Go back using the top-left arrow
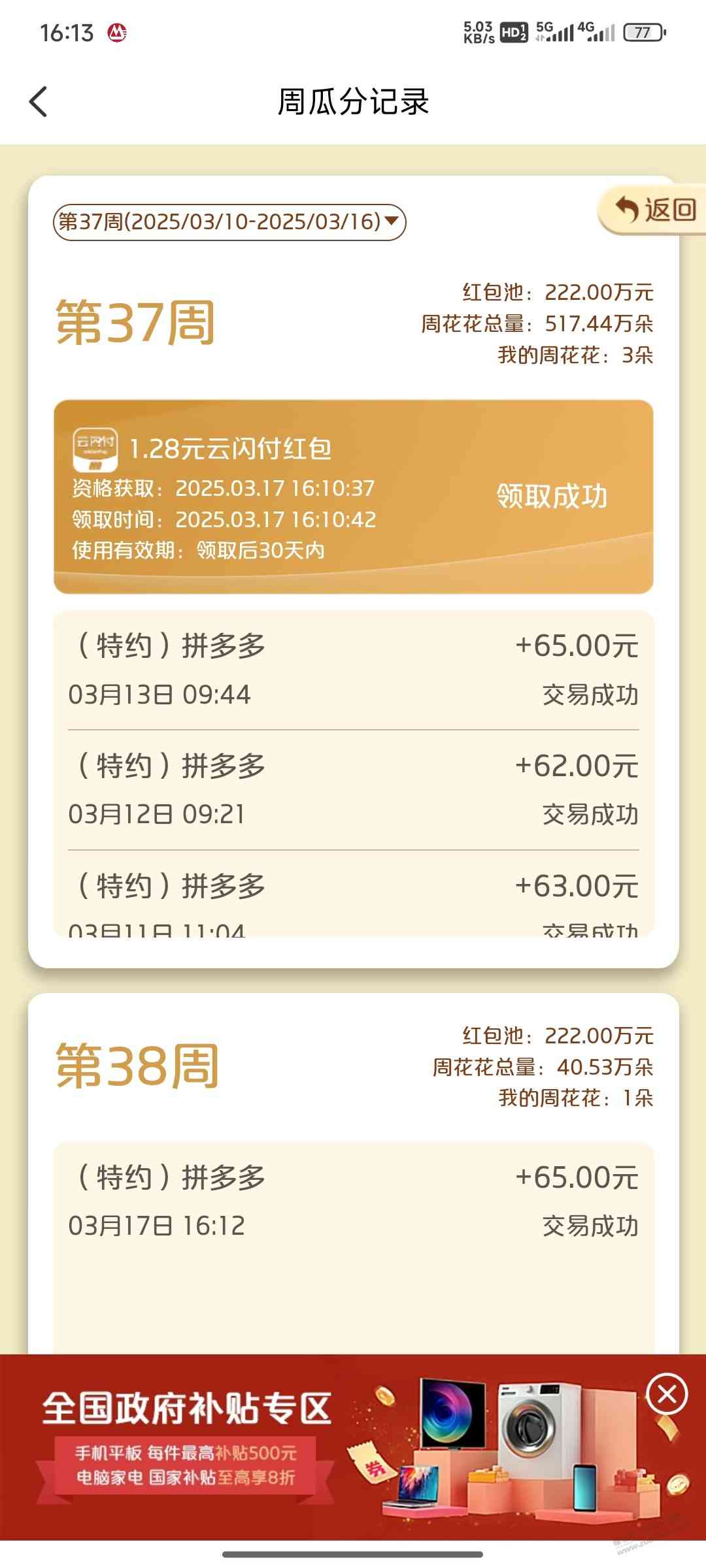 [x=38, y=102]
